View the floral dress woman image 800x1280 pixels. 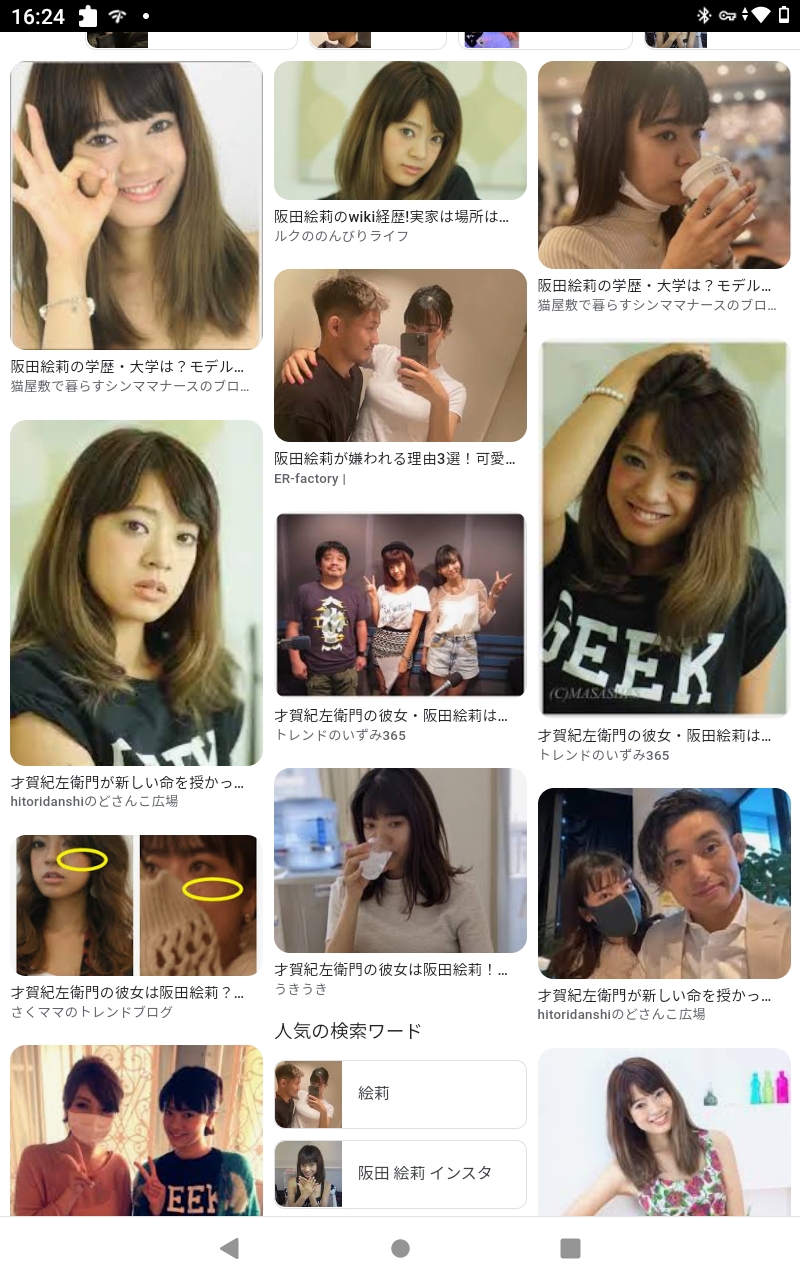click(x=664, y=1132)
